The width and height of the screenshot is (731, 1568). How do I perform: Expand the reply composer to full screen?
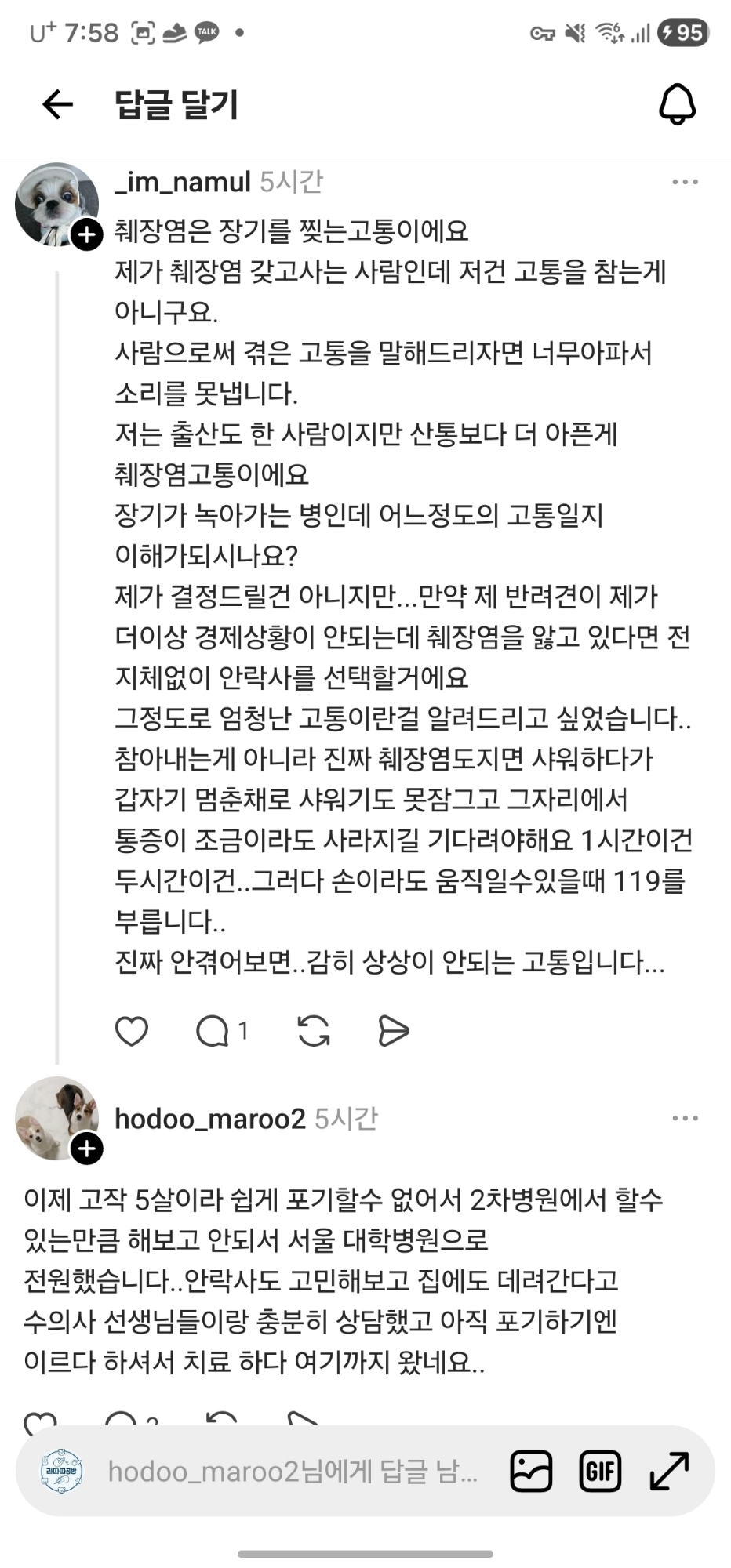[x=669, y=1471]
